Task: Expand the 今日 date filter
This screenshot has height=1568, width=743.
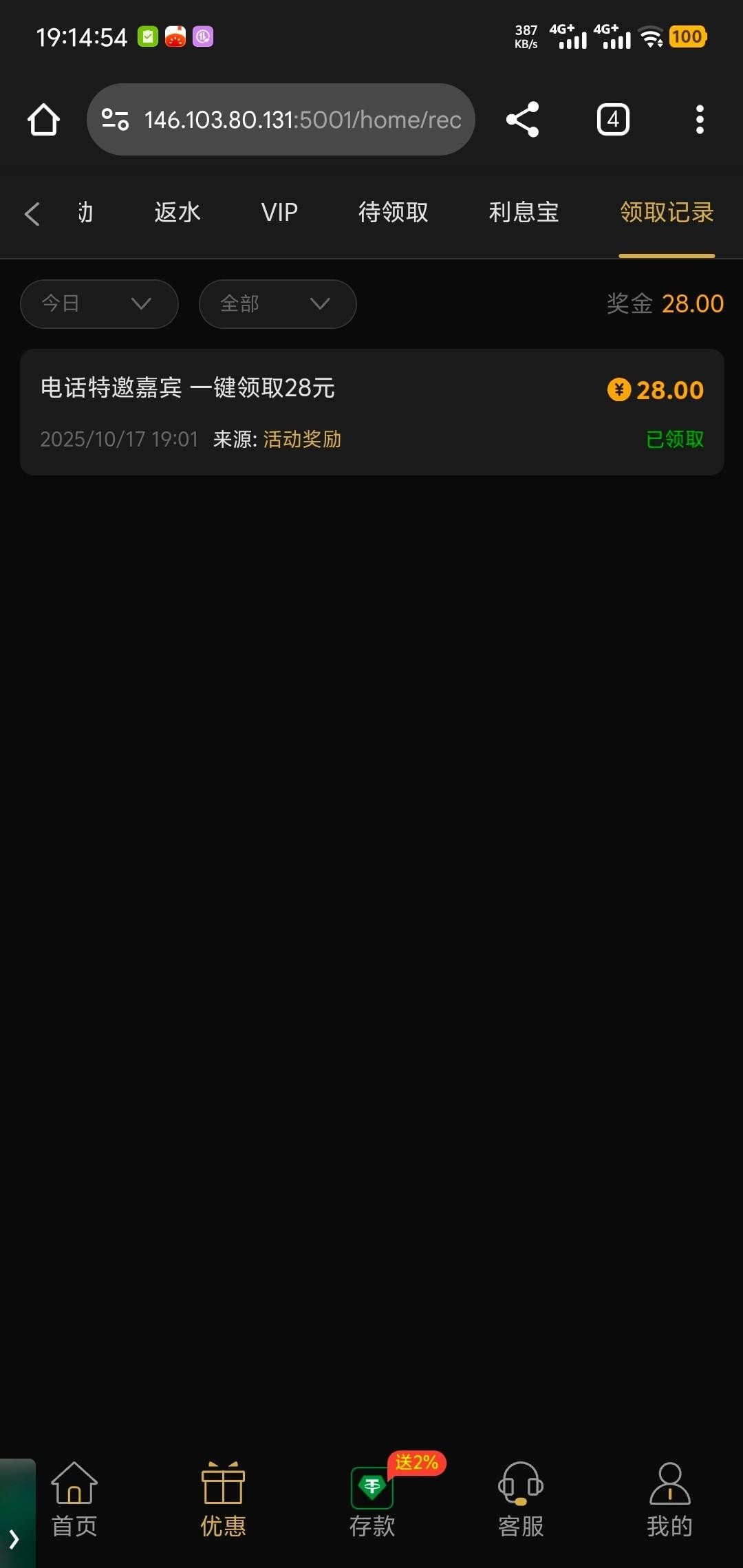Action: point(99,303)
